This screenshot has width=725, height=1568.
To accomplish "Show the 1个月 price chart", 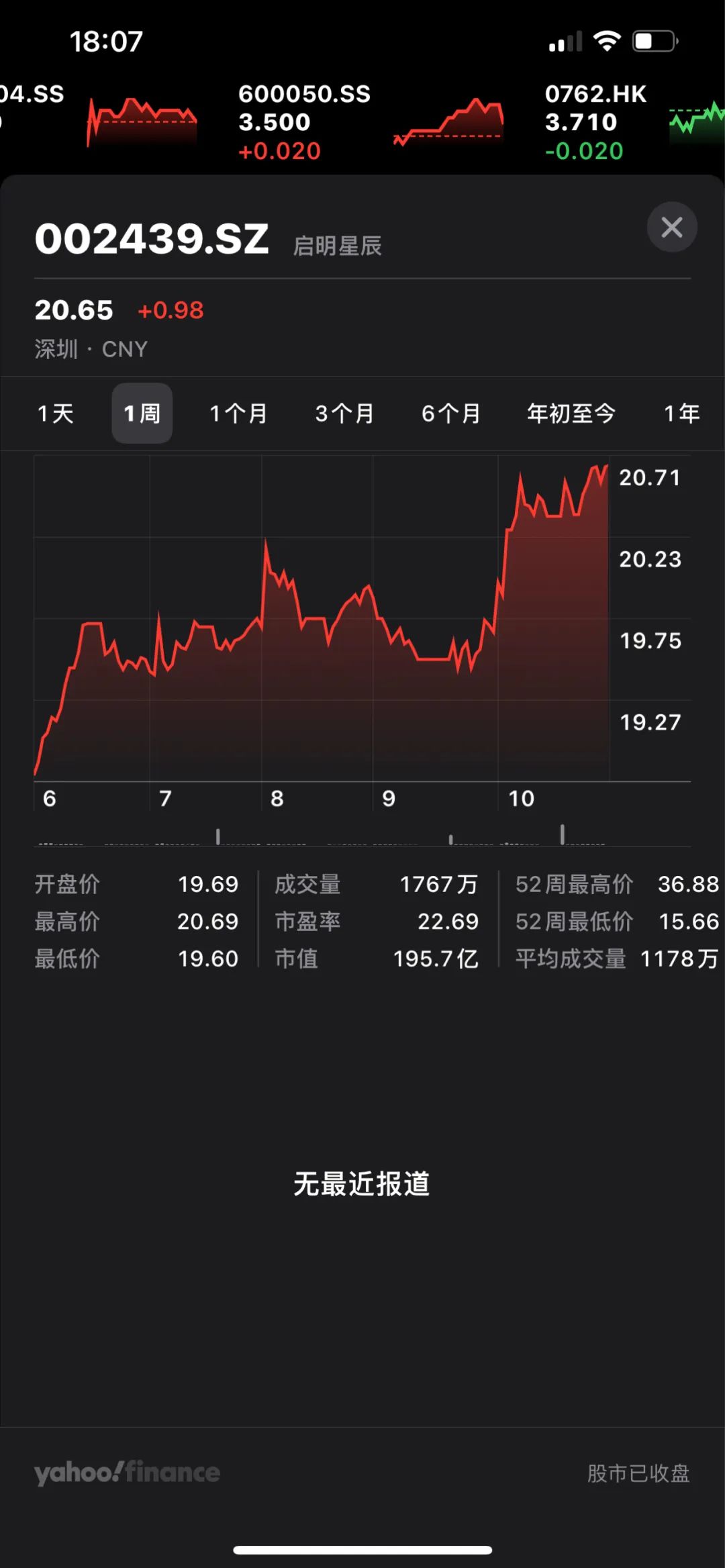I will [238, 413].
